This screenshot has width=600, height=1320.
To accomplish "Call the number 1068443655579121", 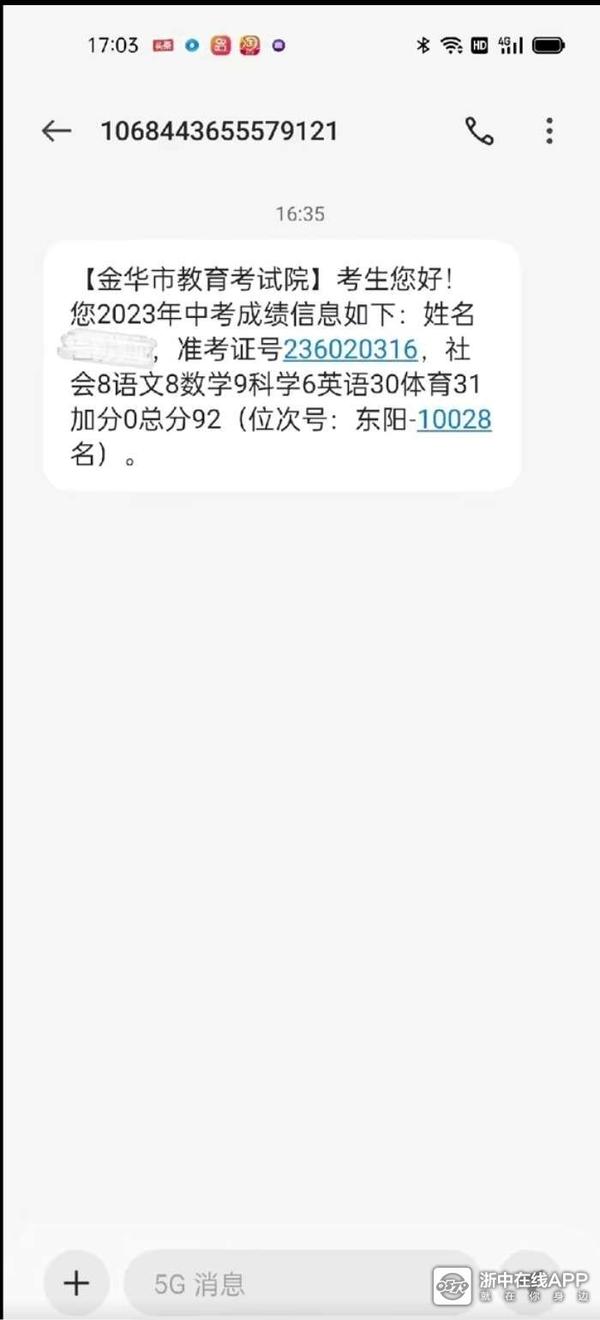I will (x=479, y=131).
